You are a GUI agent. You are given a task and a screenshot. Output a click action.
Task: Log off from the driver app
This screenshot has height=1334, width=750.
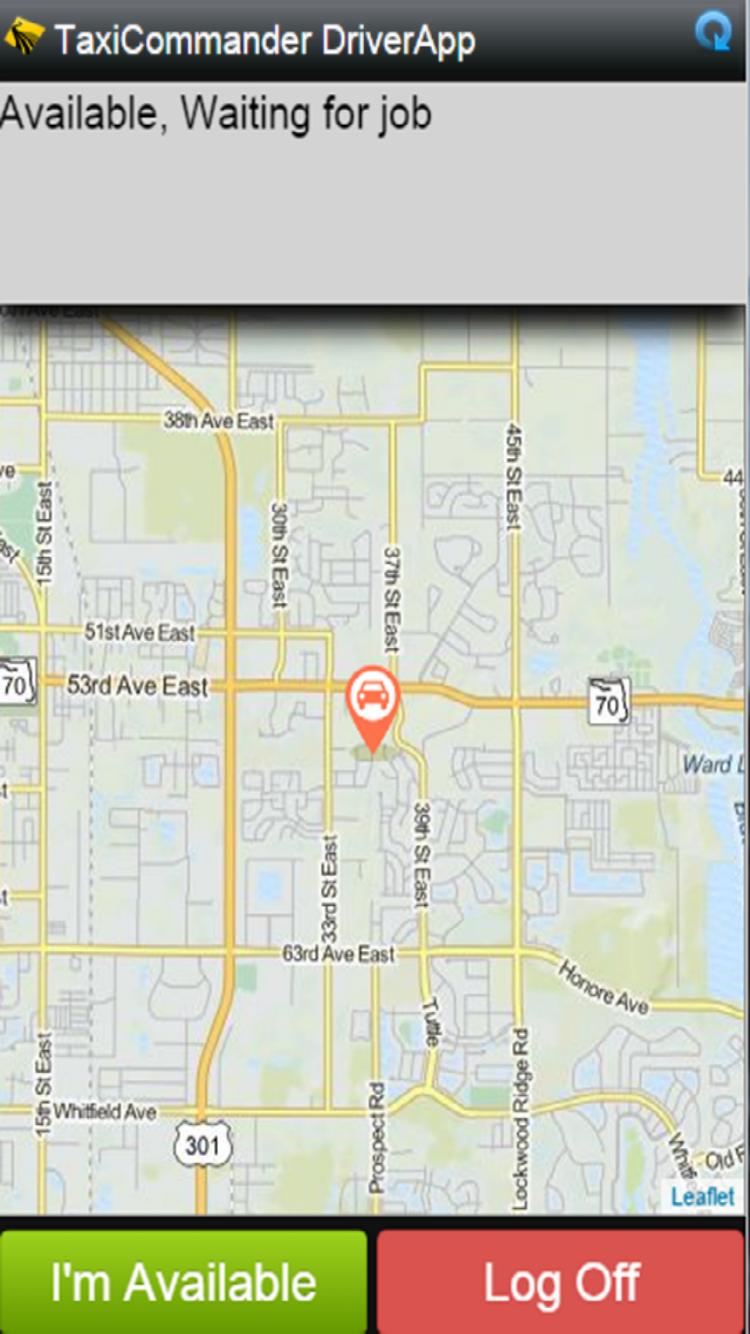[561, 1282]
